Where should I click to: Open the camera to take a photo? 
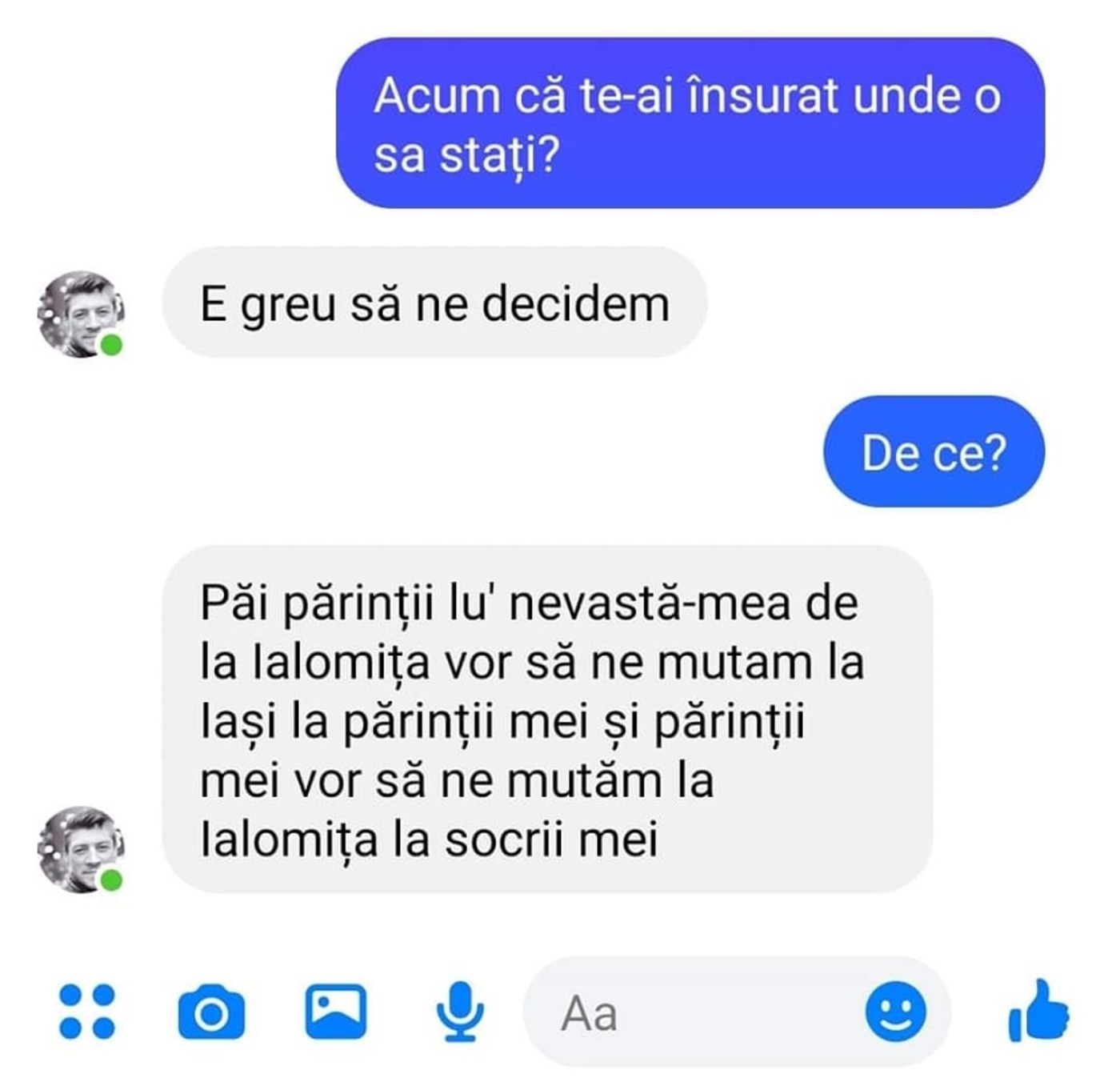(x=211, y=1013)
